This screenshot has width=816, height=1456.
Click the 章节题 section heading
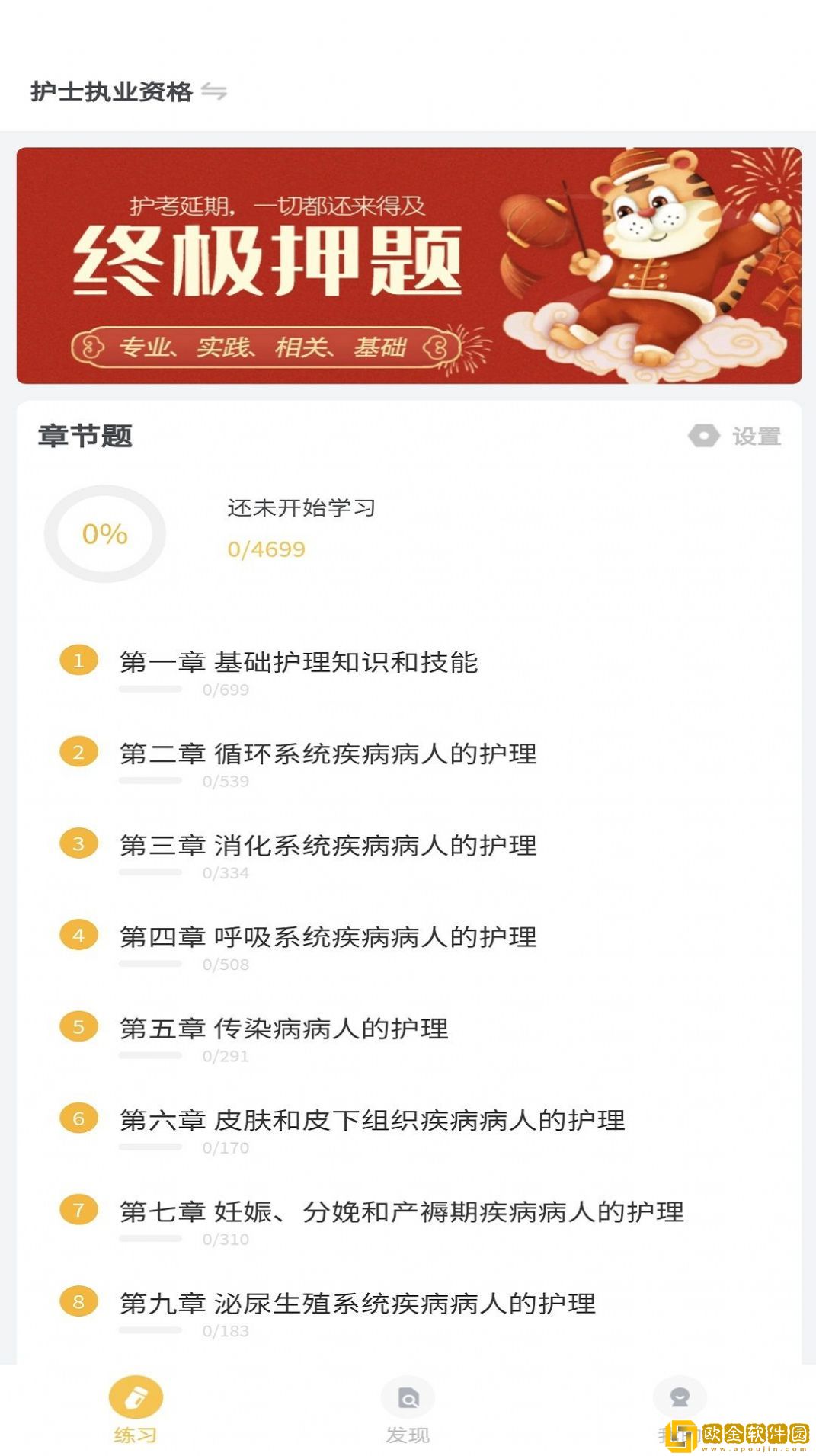click(x=85, y=435)
